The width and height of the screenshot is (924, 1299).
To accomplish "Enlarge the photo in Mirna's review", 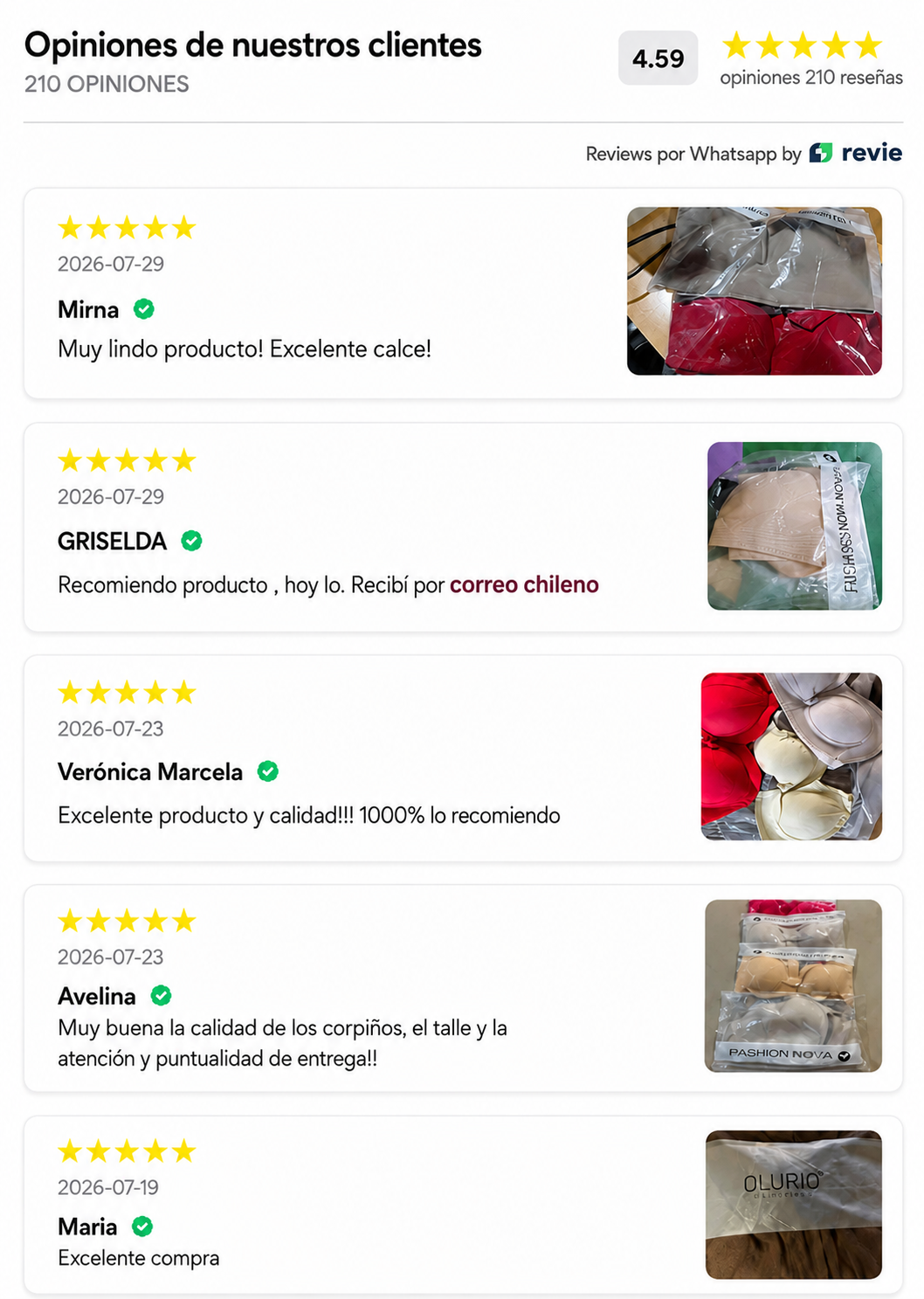I will click(755, 291).
